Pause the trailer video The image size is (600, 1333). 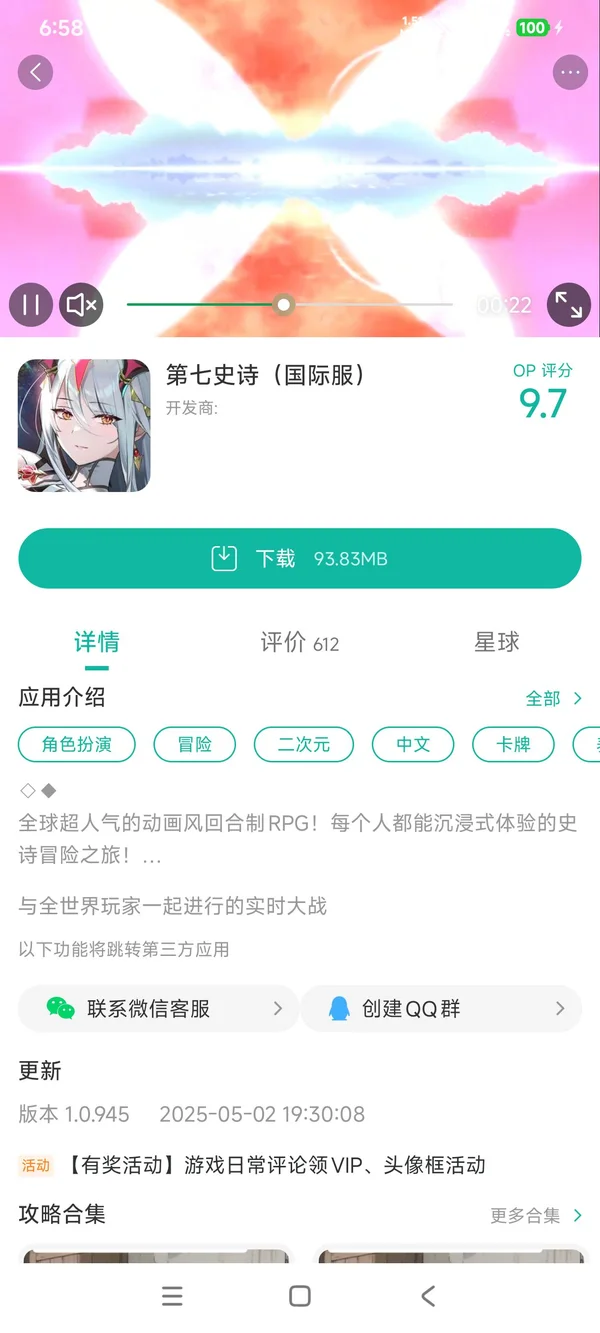point(31,305)
